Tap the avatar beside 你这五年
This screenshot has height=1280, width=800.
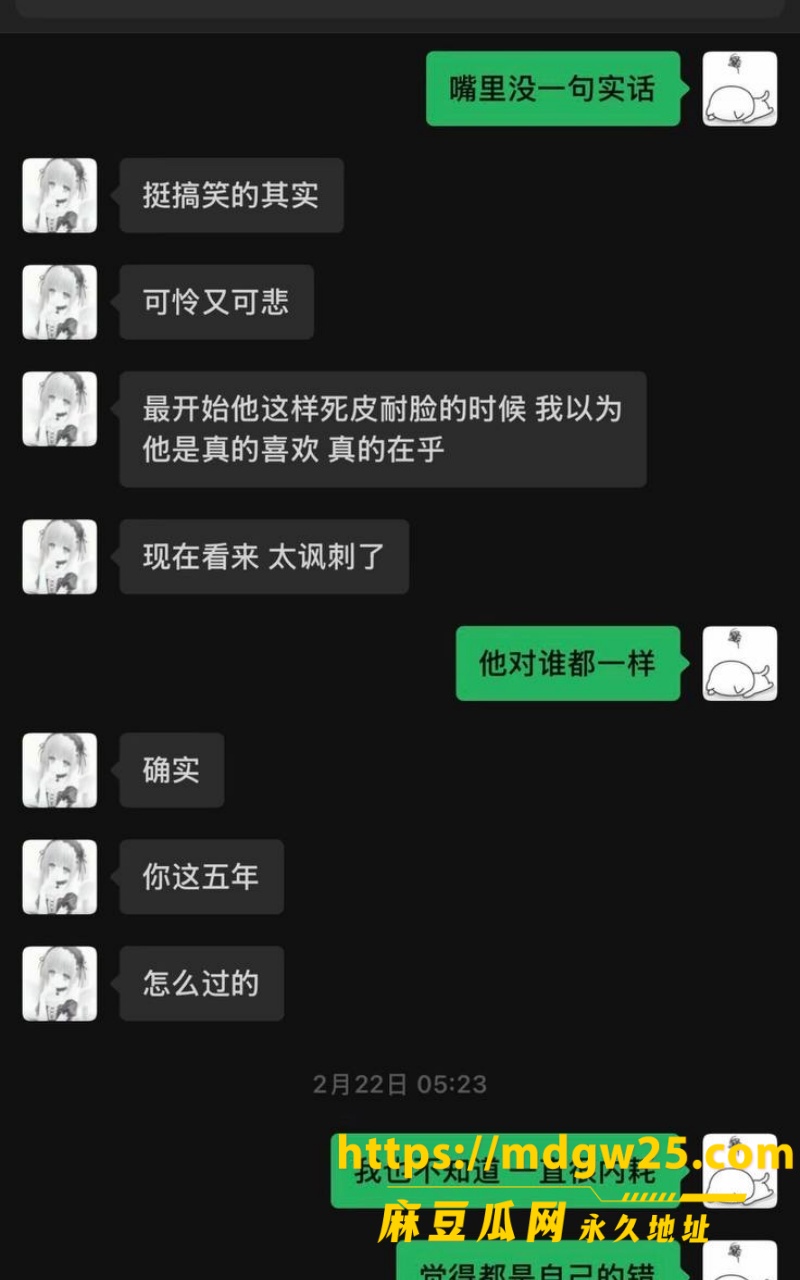pos(60,877)
